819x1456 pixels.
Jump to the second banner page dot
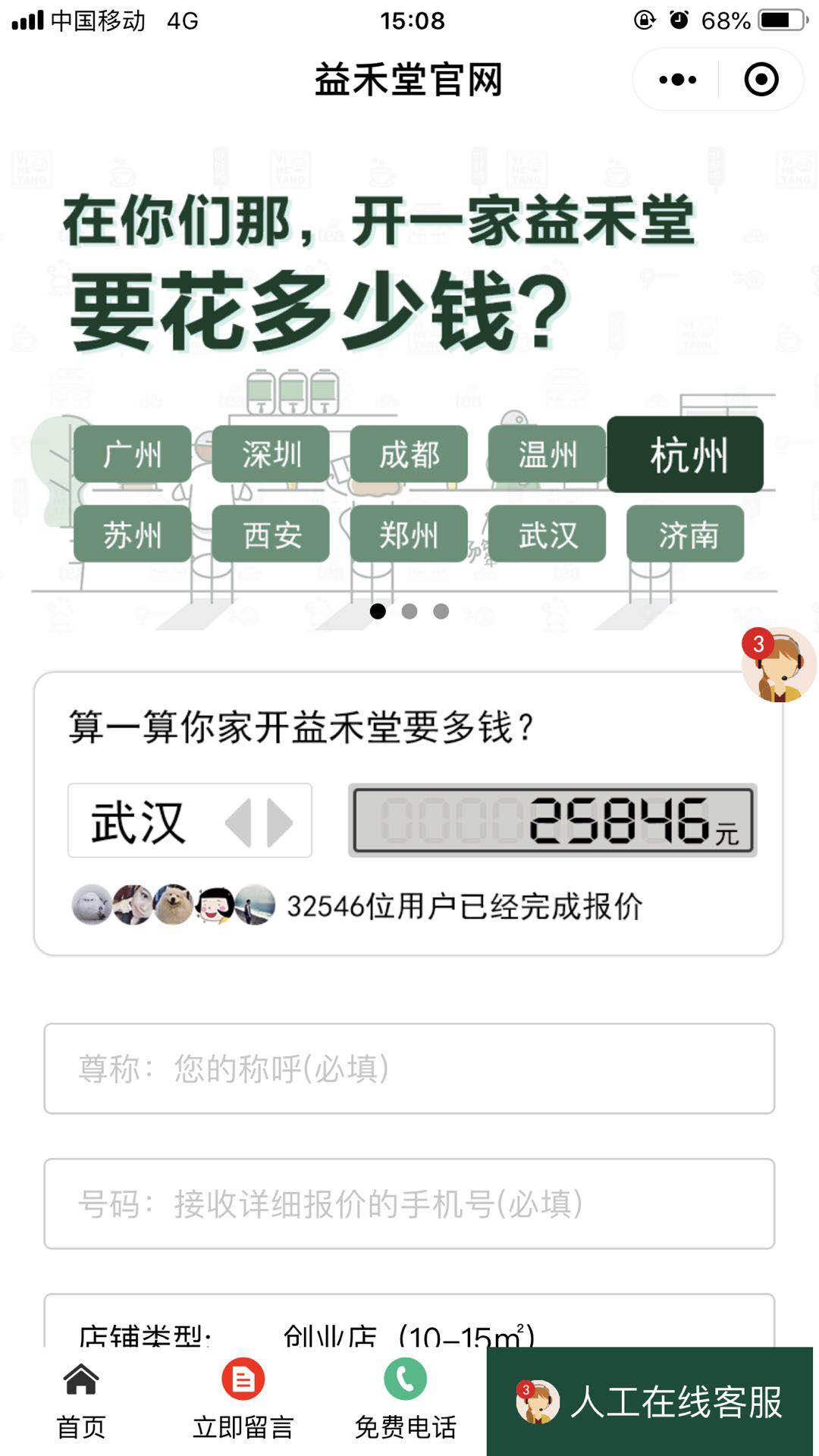pos(409,611)
